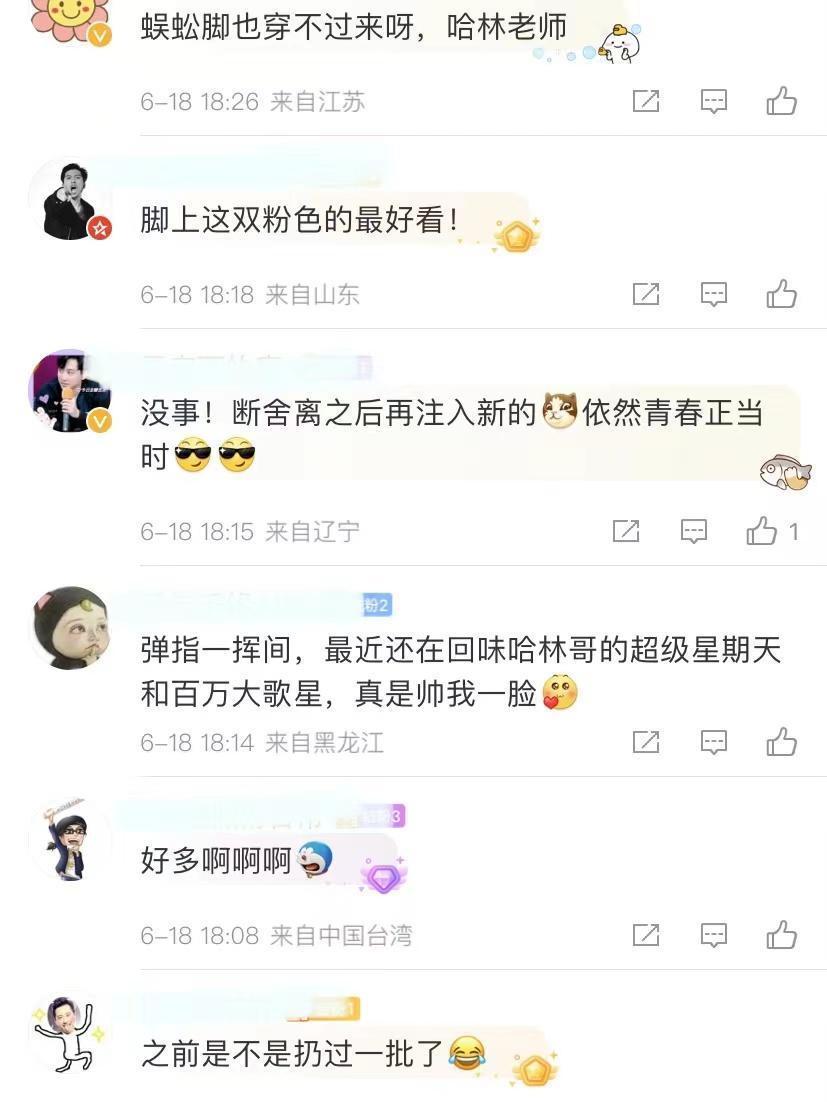Reply to the comment posted from 山东
827x1102 pixels.
pyautogui.click(x=713, y=294)
